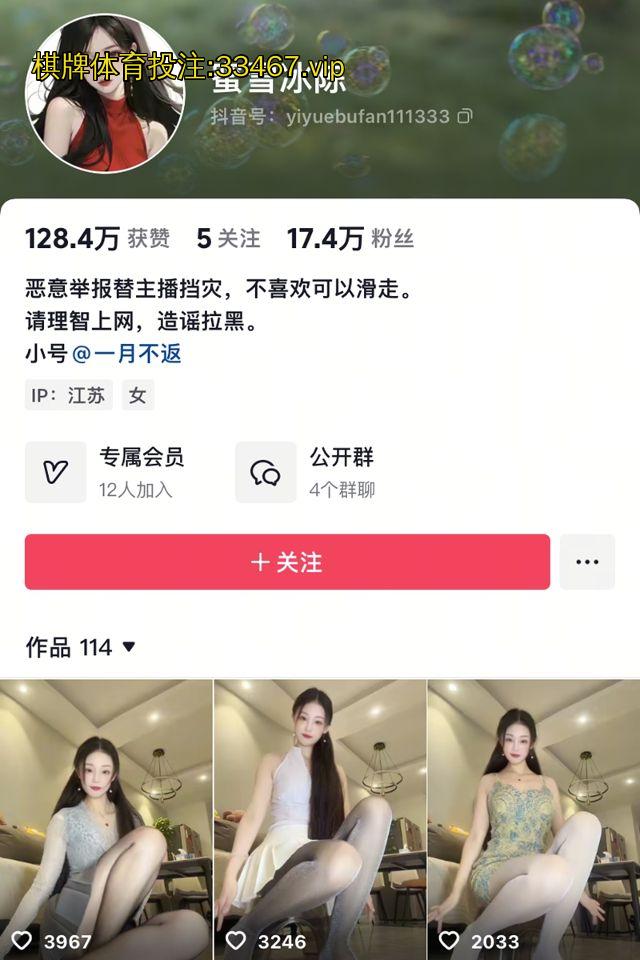Open the linked account @一月不返

coord(126,353)
